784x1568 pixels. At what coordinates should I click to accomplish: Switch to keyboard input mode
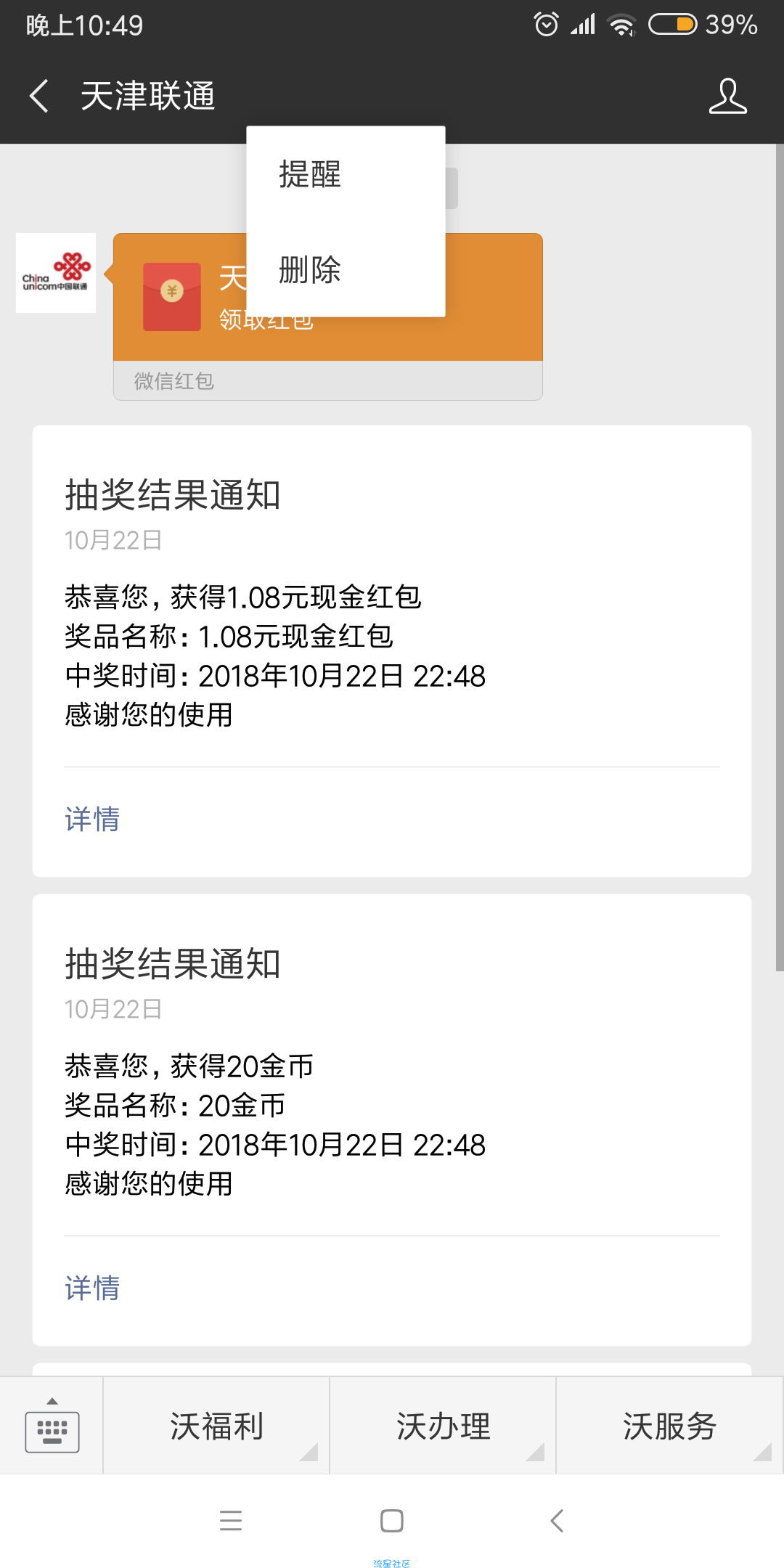(x=52, y=1426)
